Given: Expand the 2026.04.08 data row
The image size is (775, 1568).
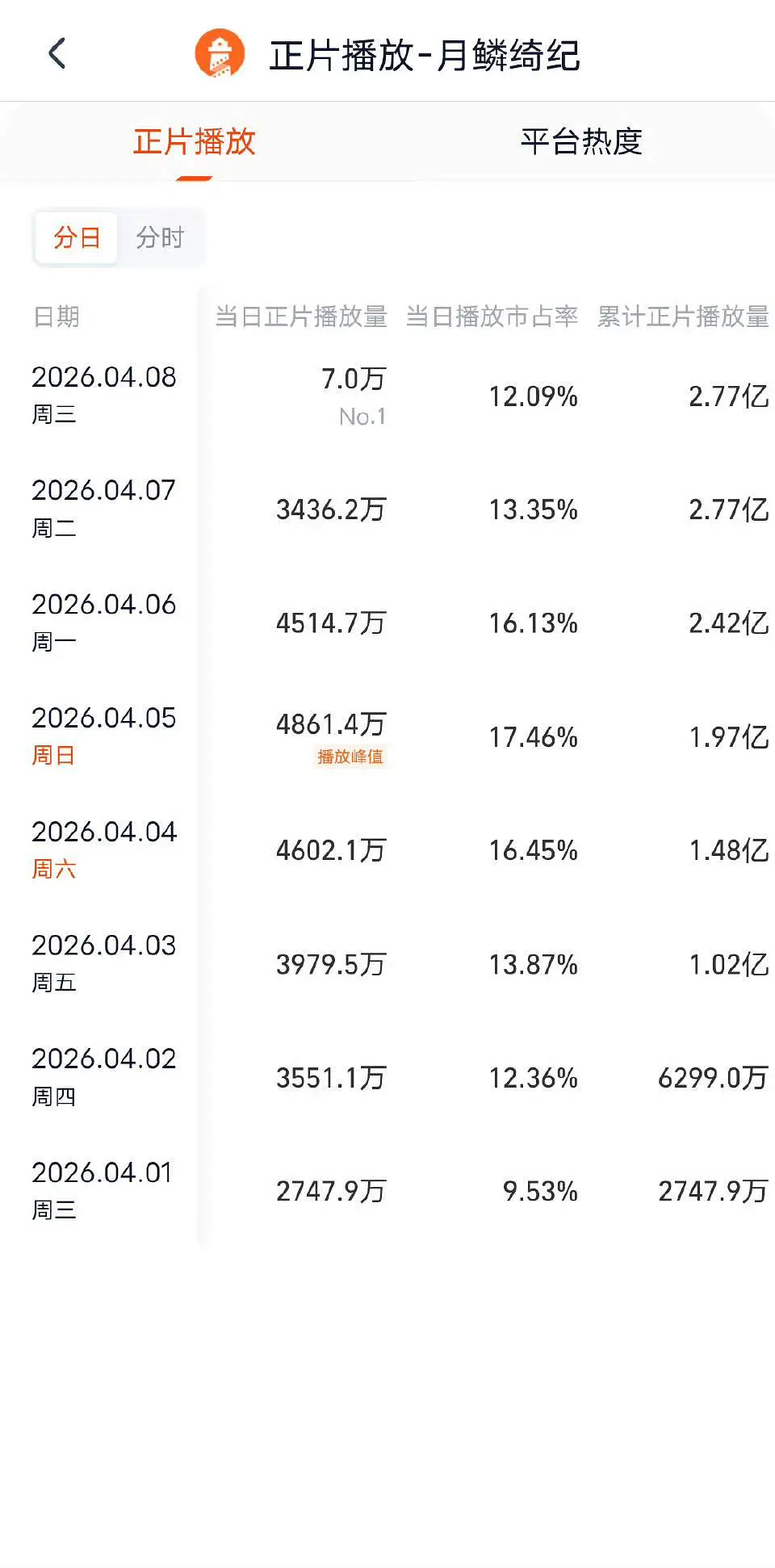Looking at the screenshot, I should pyautogui.click(x=387, y=396).
